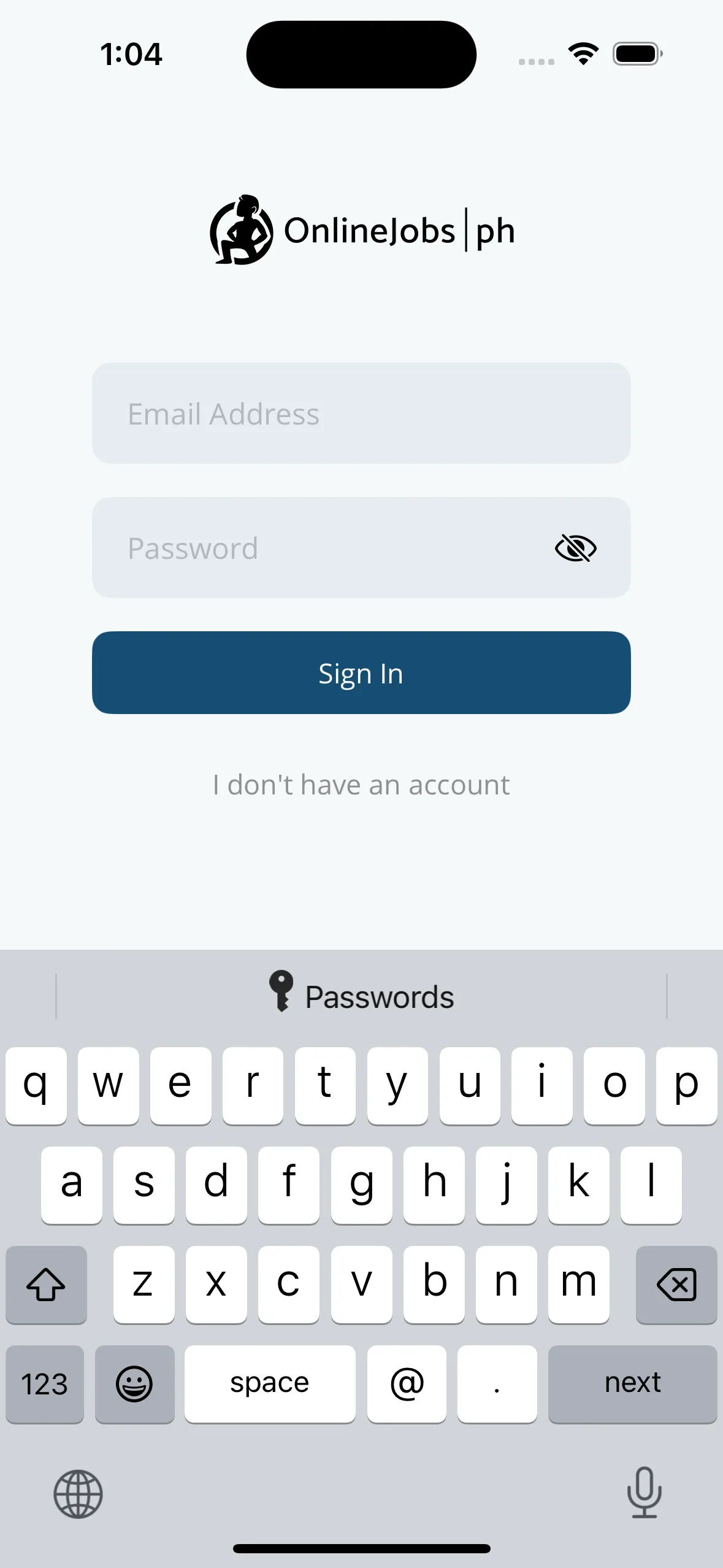
Task: Open the 'I don't have an account' link
Action: [361, 785]
